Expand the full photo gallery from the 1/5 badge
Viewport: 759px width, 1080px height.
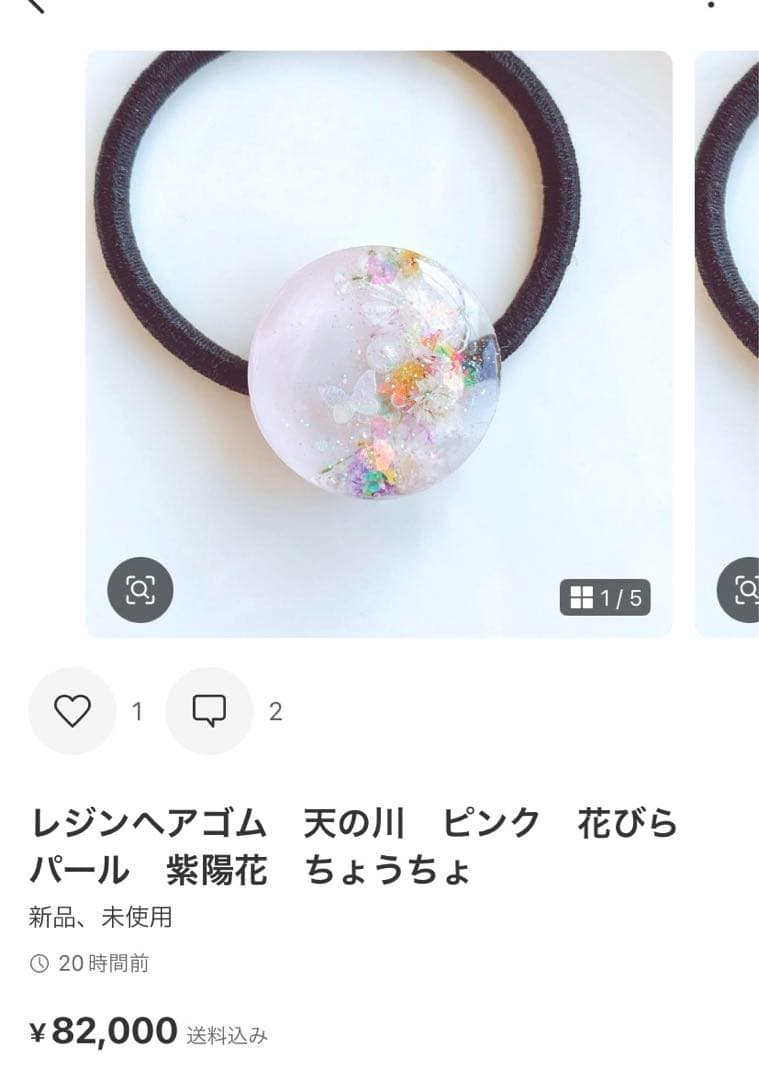(x=605, y=597)
